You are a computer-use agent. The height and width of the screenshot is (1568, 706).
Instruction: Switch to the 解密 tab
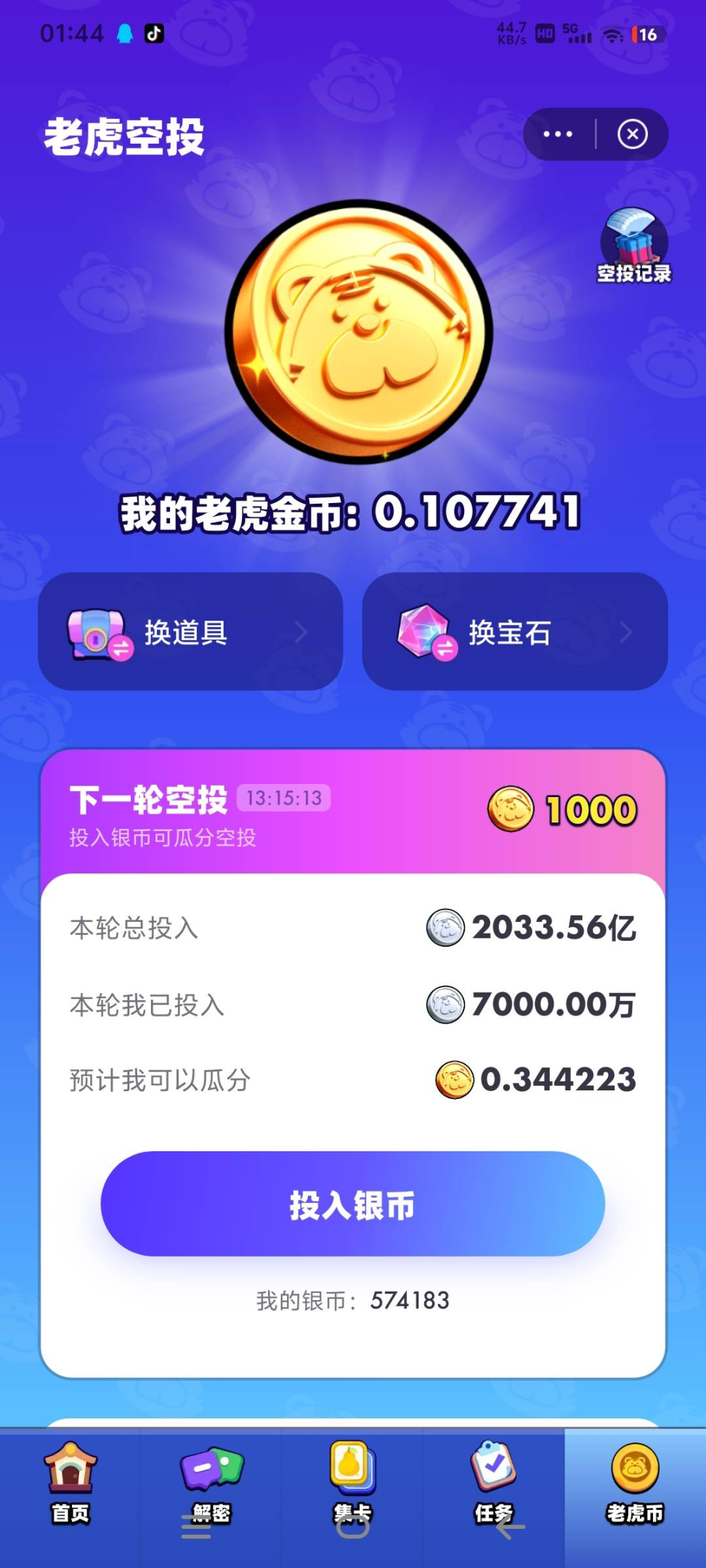(x=211, y=1481)
